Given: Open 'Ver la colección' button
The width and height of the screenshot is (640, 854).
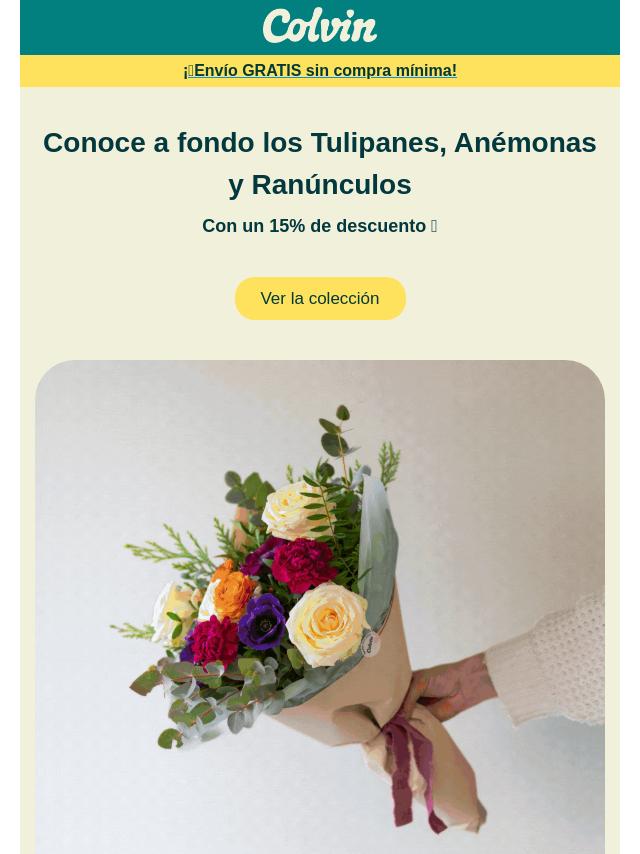Looking at the screenshot, I should point(320,299).
